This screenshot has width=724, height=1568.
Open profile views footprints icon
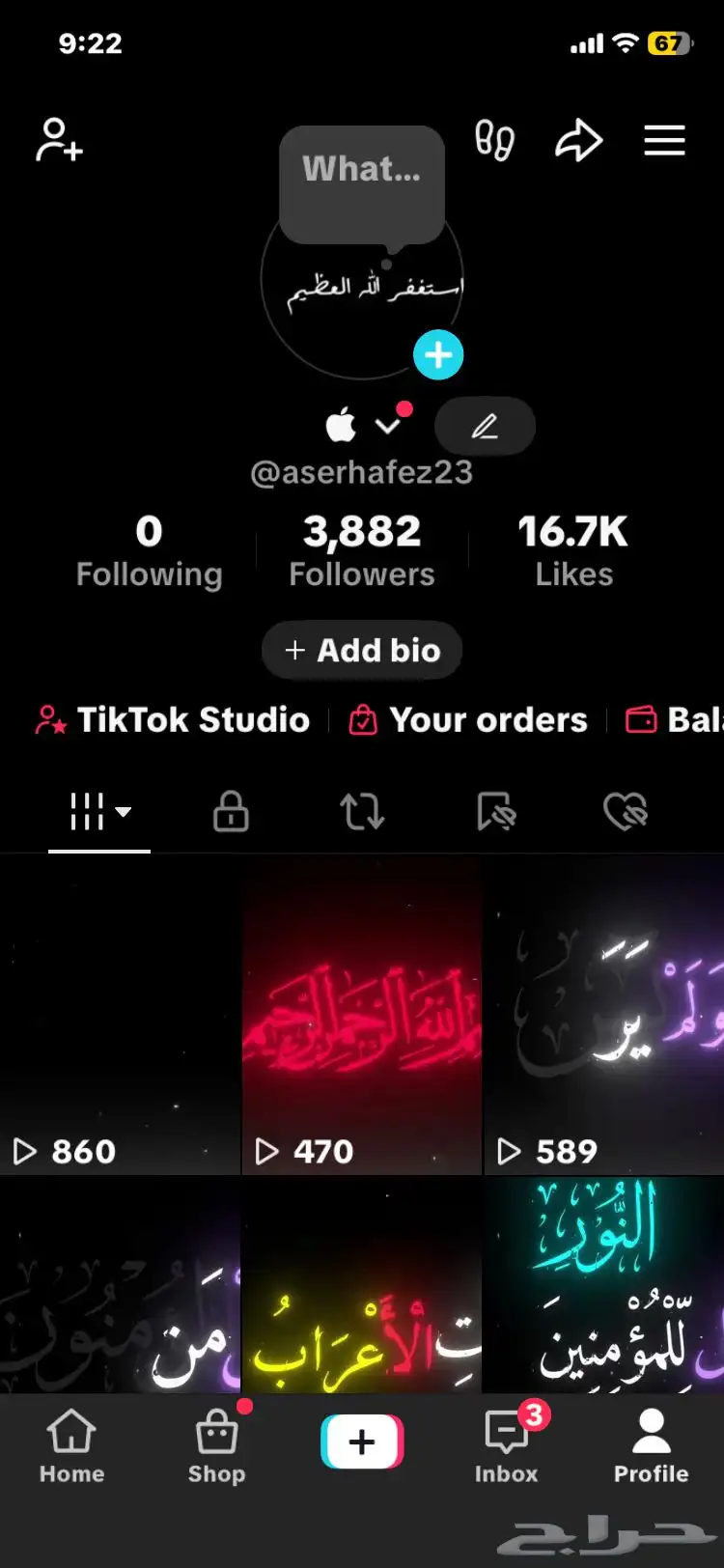click(x=494, y=141)
